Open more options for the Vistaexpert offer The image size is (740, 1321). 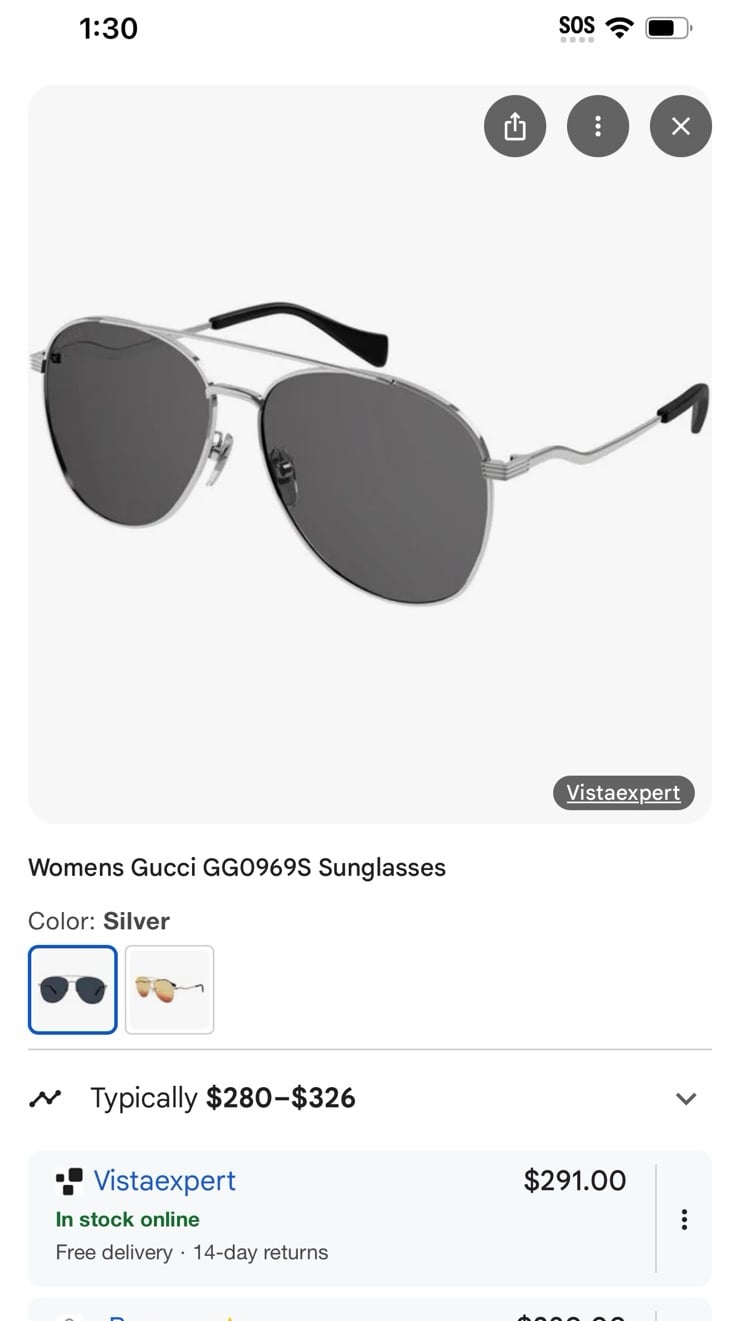684,1219
